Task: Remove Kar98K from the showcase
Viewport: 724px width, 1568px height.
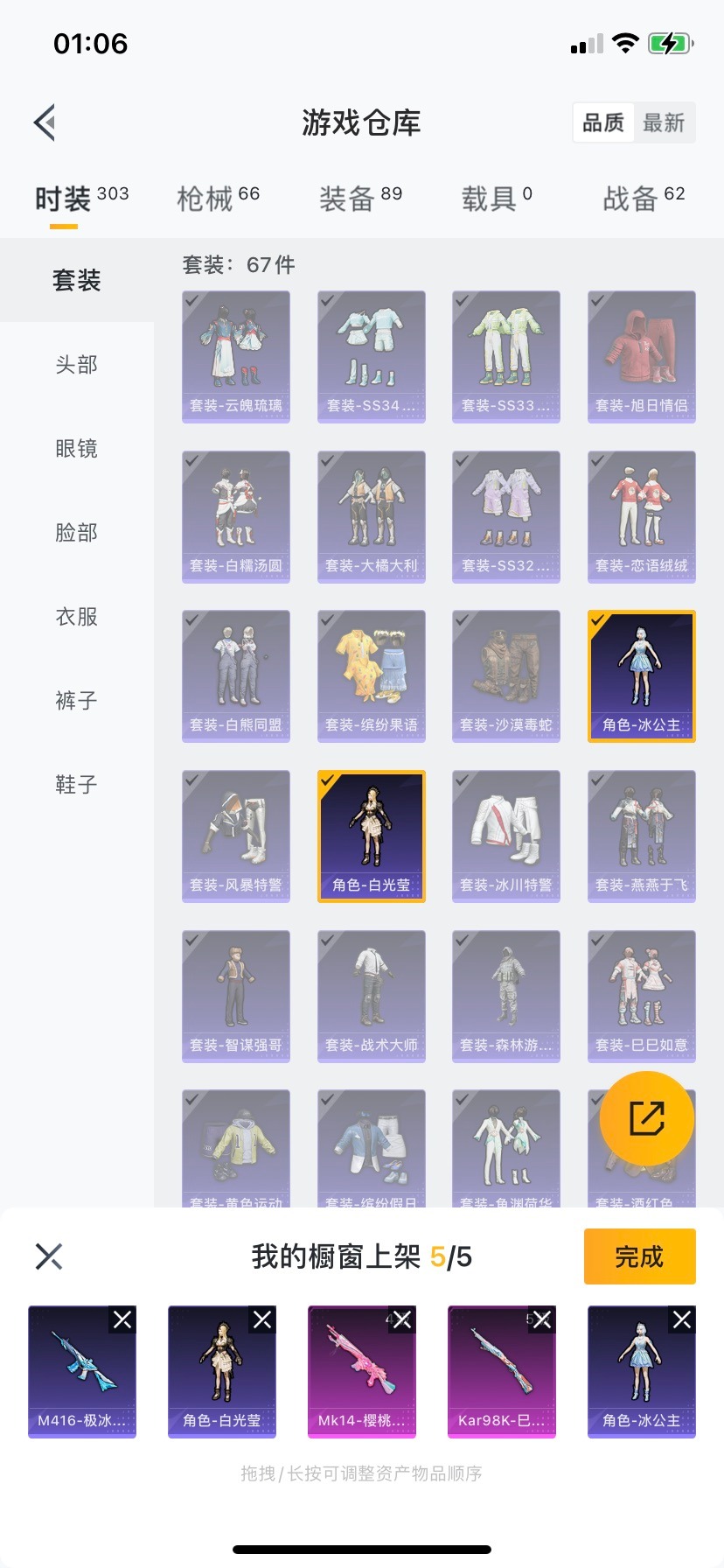Action: pyautogui.click(x=542, y=1319)
